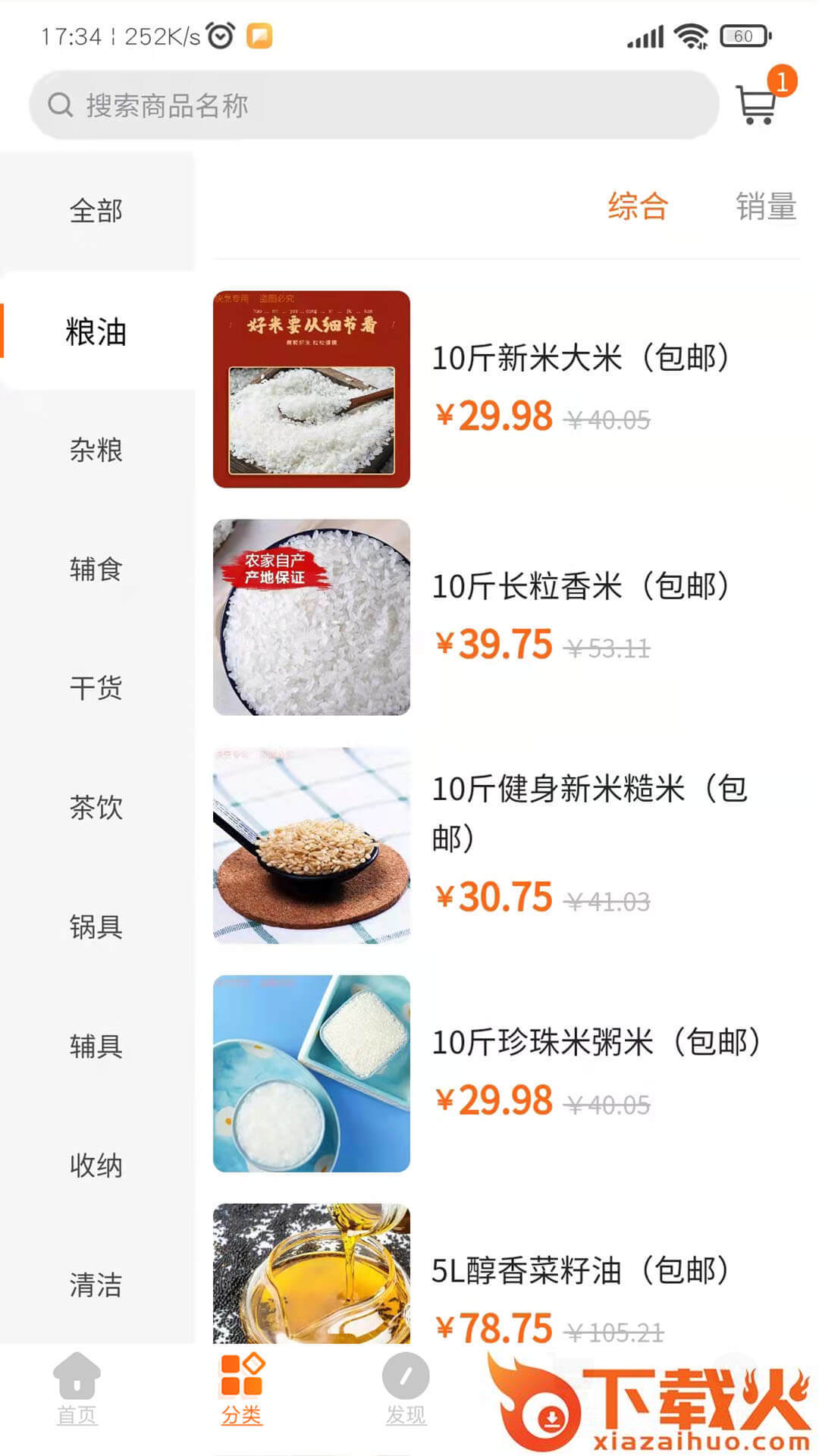Viewport: 819px width, 1456px height.
Task: Switch to the 杂粮 category
Action: click(x=95, y=451)
